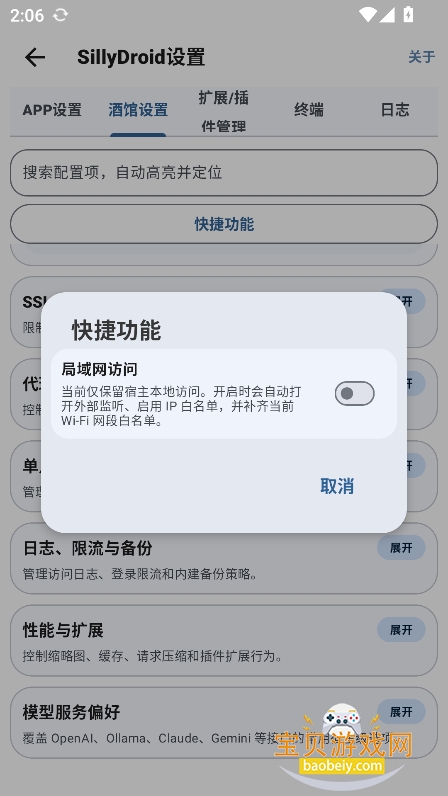This screenshot has width=448, height=796.
Task: Tap the 搜索配置项 search field
Action: coord(224,173)
